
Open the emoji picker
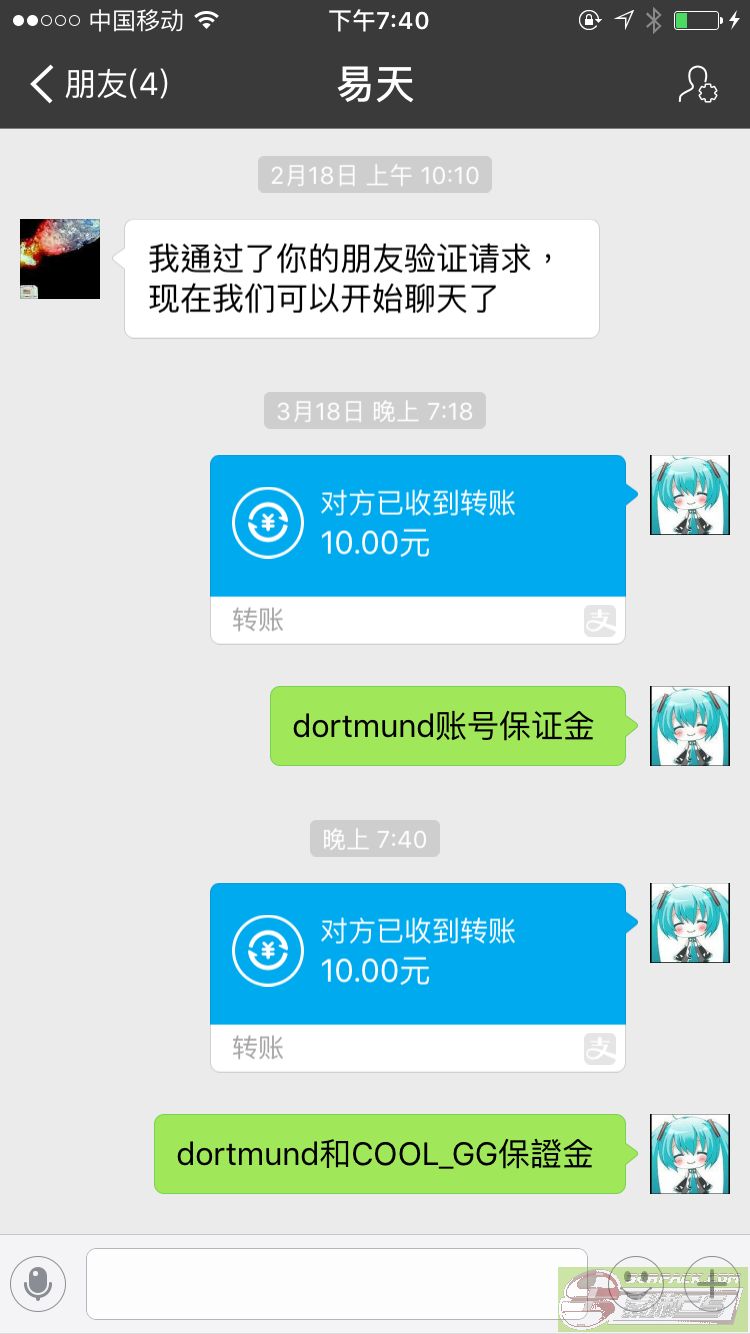(x=637, y=1283)
